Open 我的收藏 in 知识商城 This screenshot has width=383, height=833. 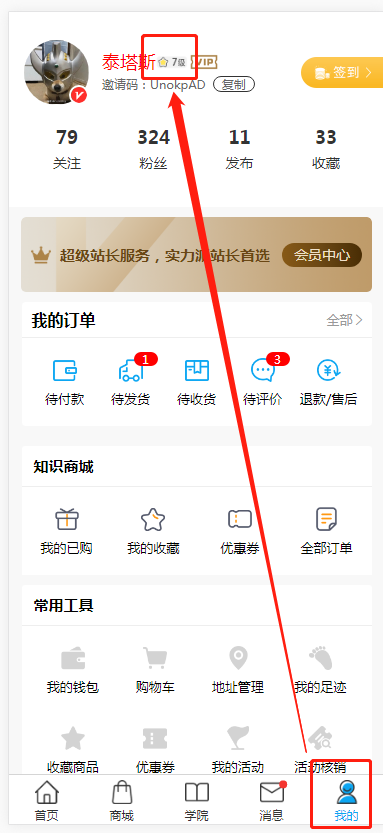[153, 531]
